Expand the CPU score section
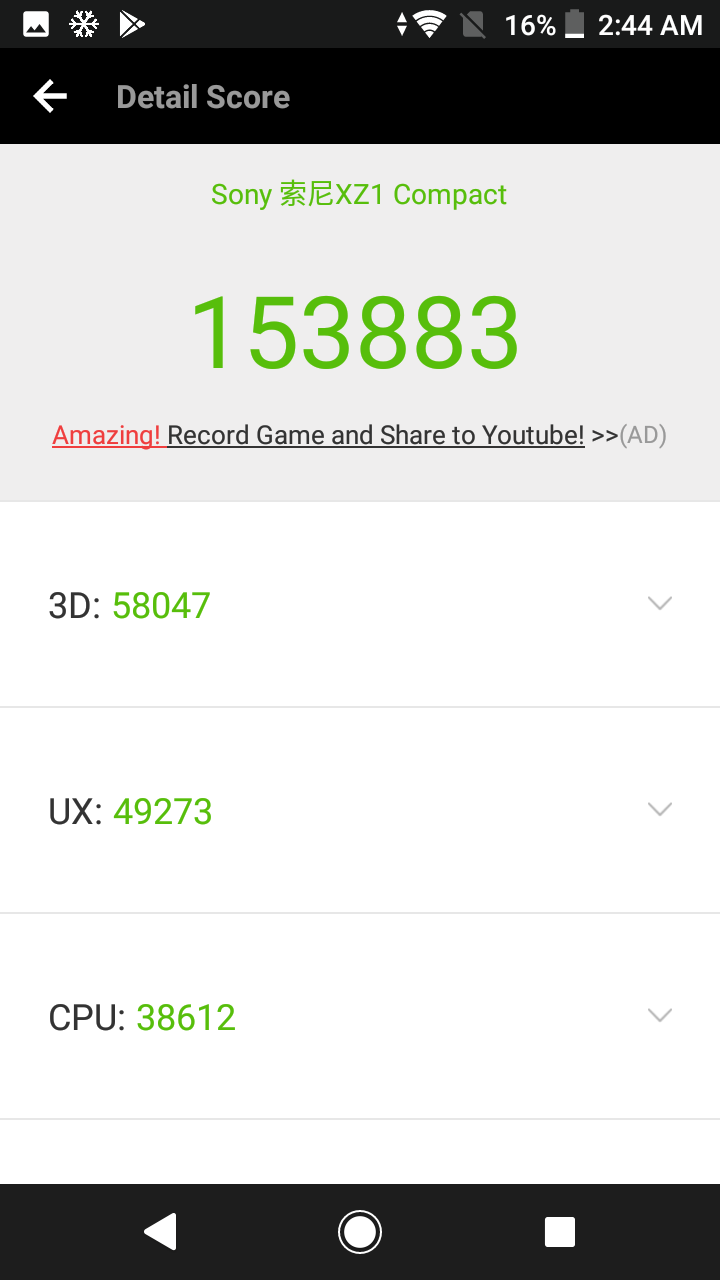The height and width of the screenshot is (1280, 720). [x=659, y=1015]
